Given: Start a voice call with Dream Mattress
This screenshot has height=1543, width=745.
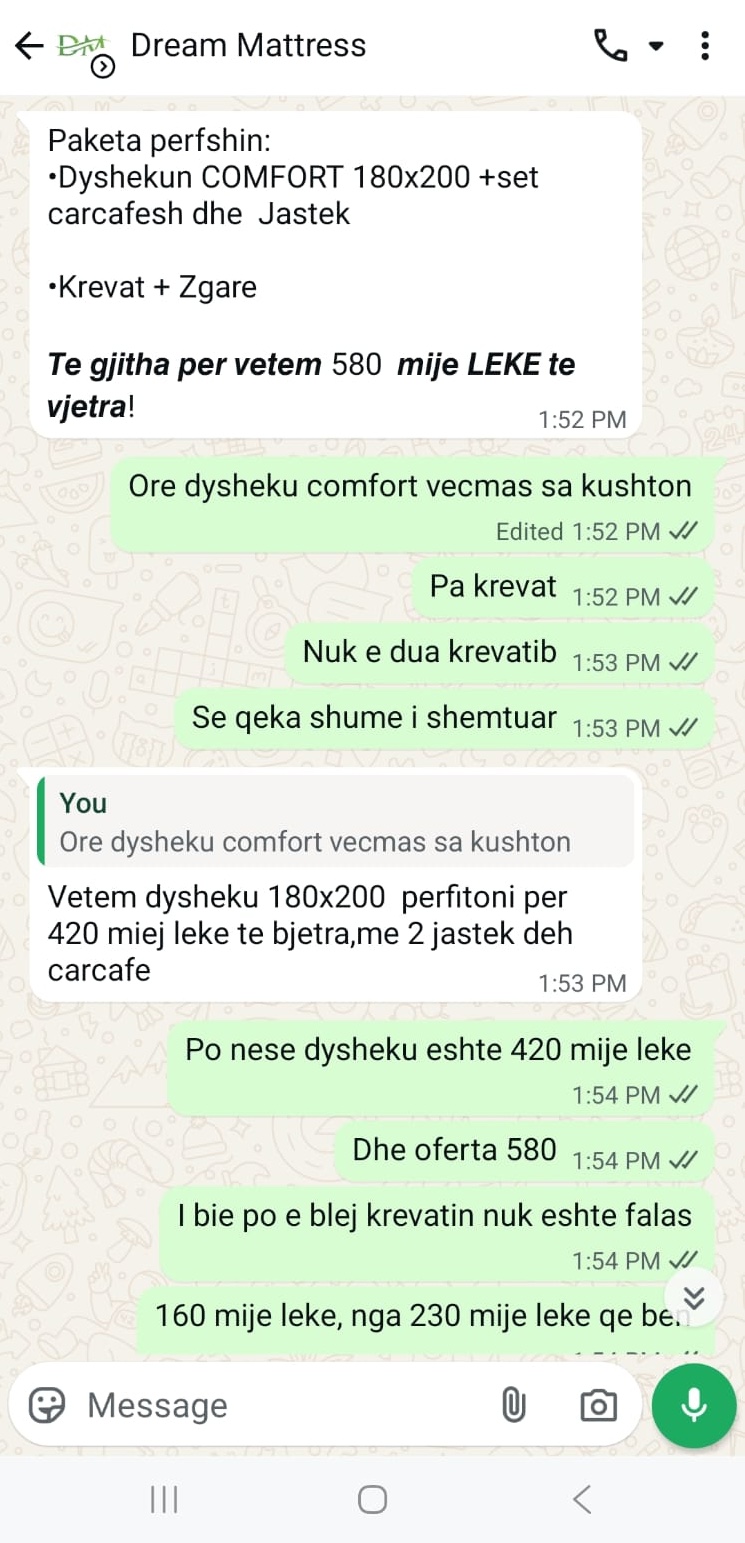Looking at the screenshot, I should pyautogui.click(x=610, y=46).
